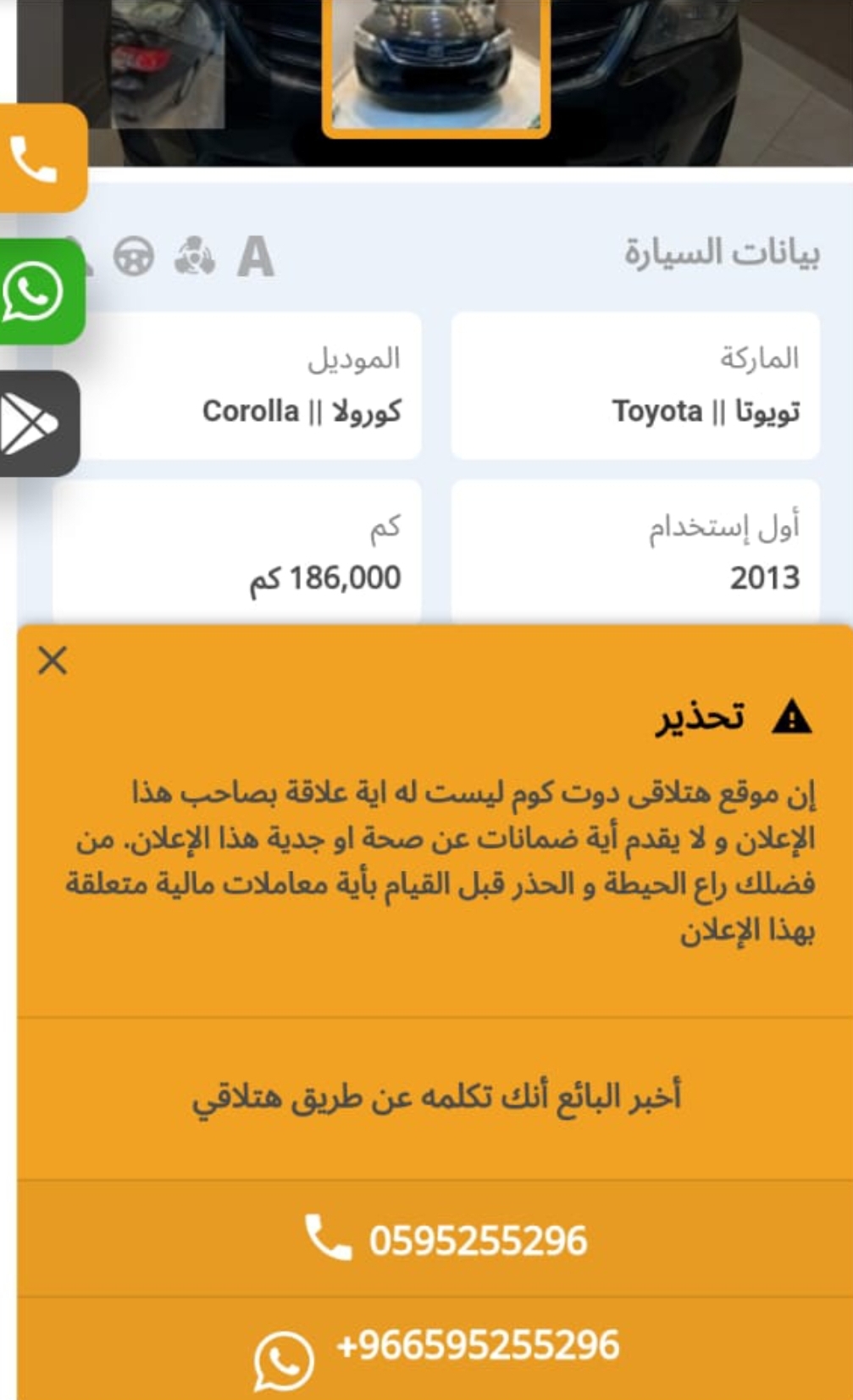Call the seller at 0595255296
Image resolution: width=853 pixels, height=1400 pixels.
tap(435, 1239)
